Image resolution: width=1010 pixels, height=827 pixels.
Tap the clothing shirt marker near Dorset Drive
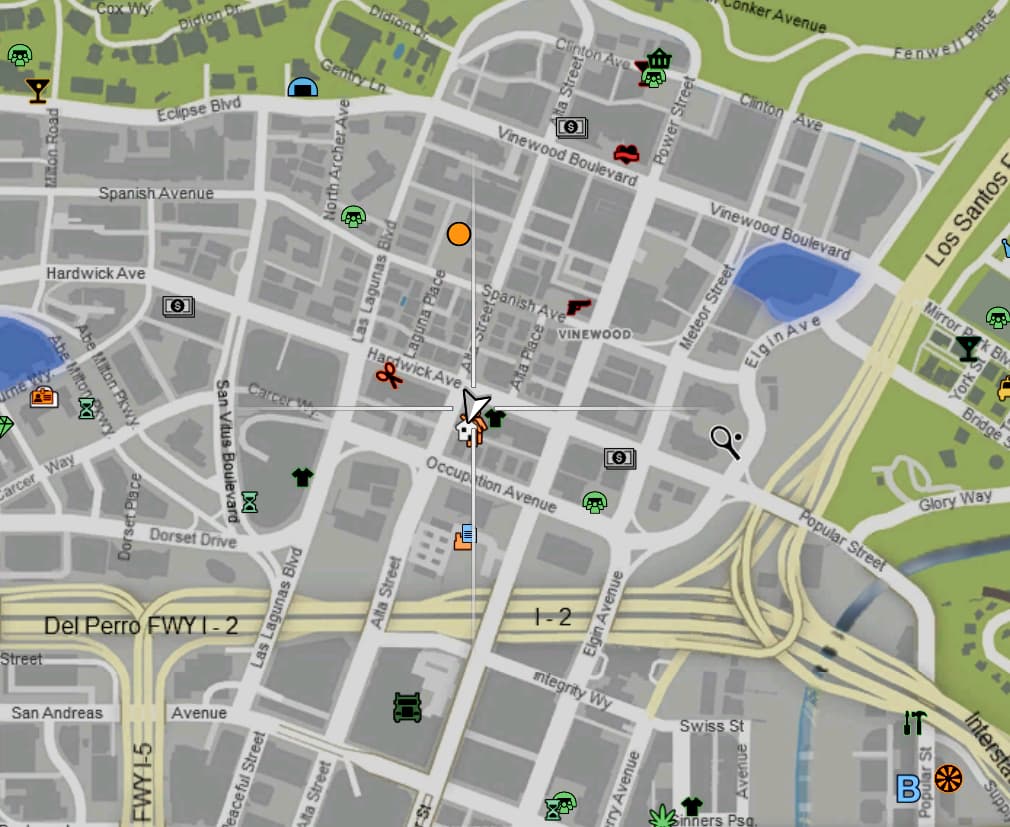(x=303, y=476)
